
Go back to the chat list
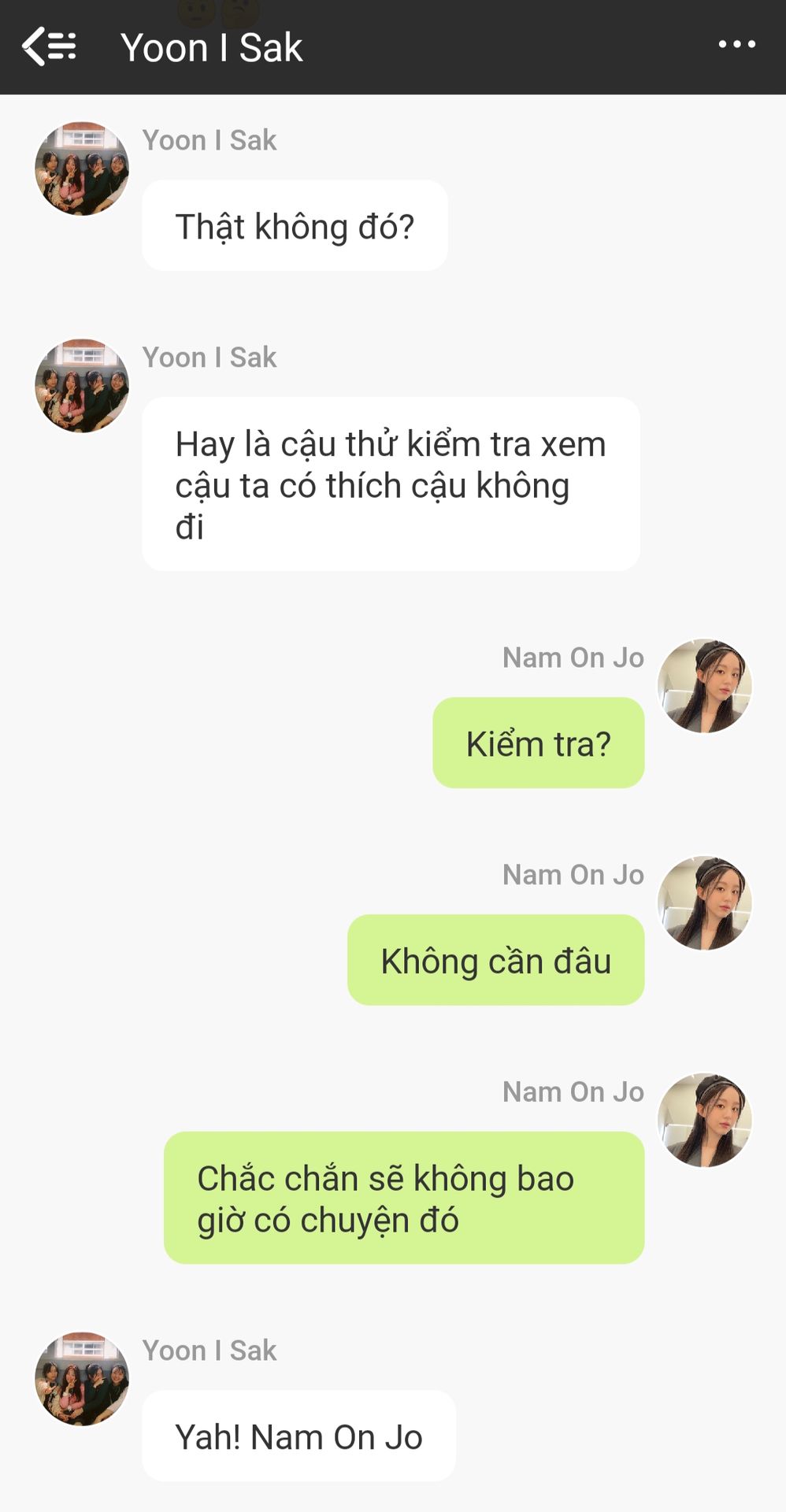[49, 46]
